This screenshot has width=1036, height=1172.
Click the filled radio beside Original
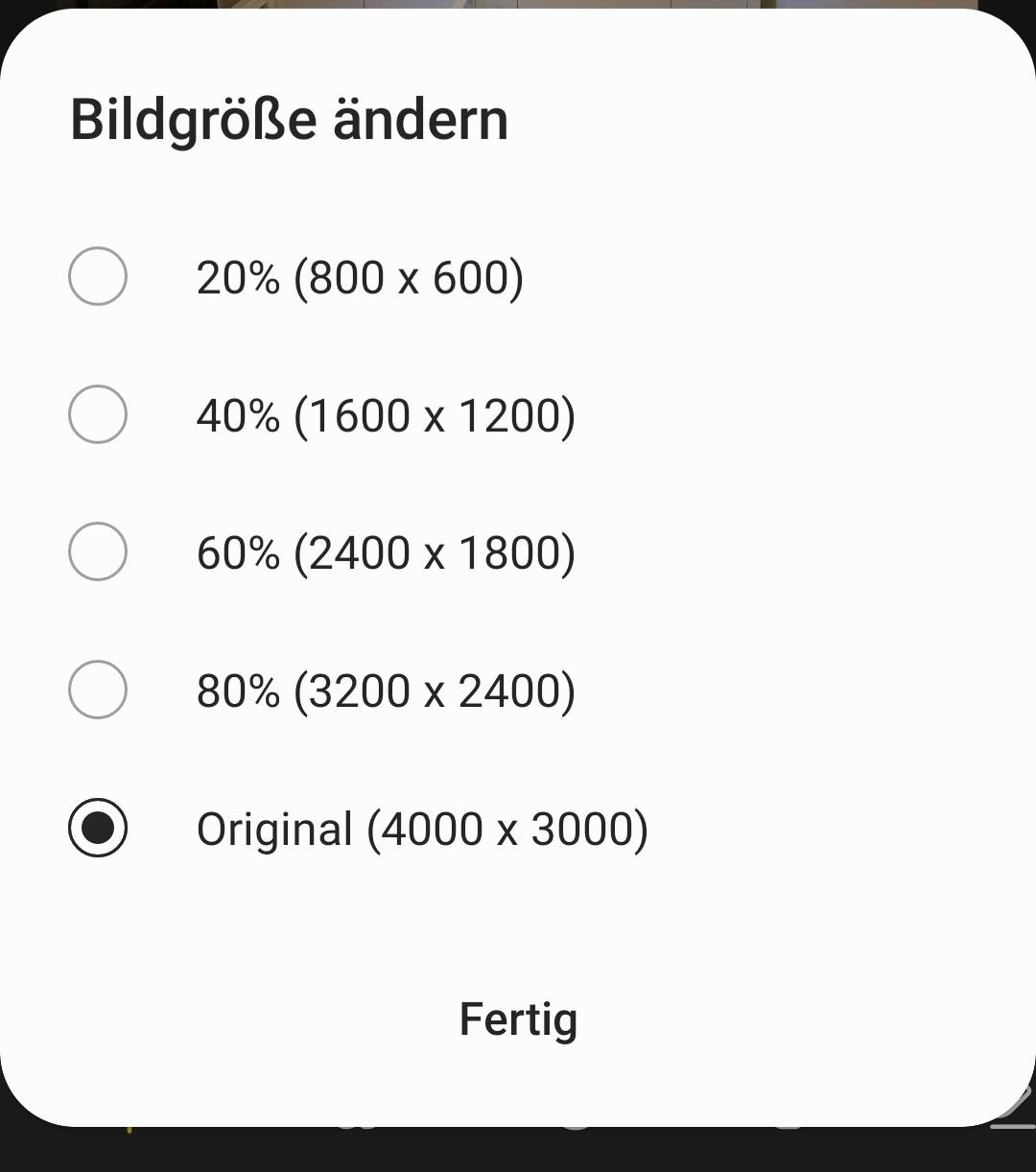click(97, 828)
